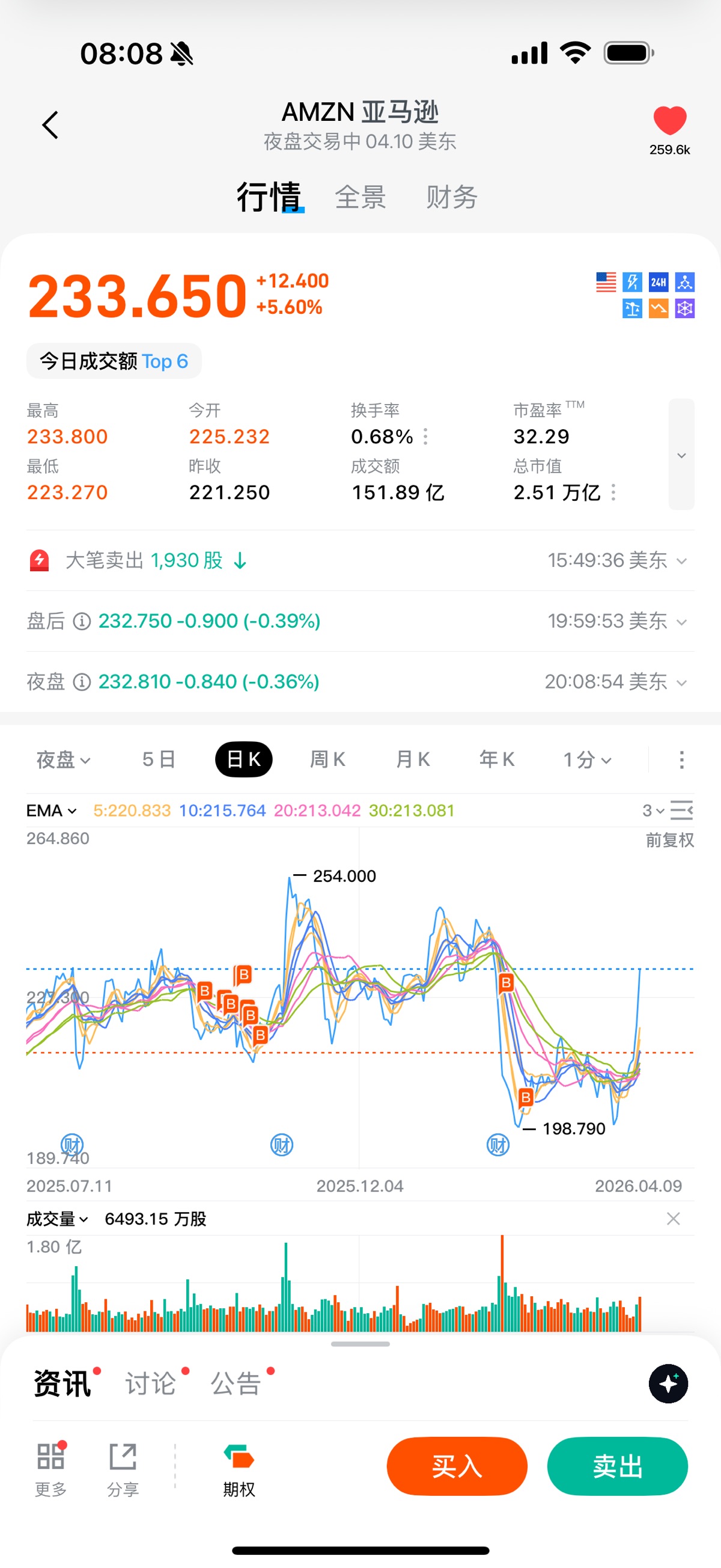The width and height of the screenshot is (721, 1568).
Task: Open the EMA indicator dropdown
Action: tap(52, 811)
